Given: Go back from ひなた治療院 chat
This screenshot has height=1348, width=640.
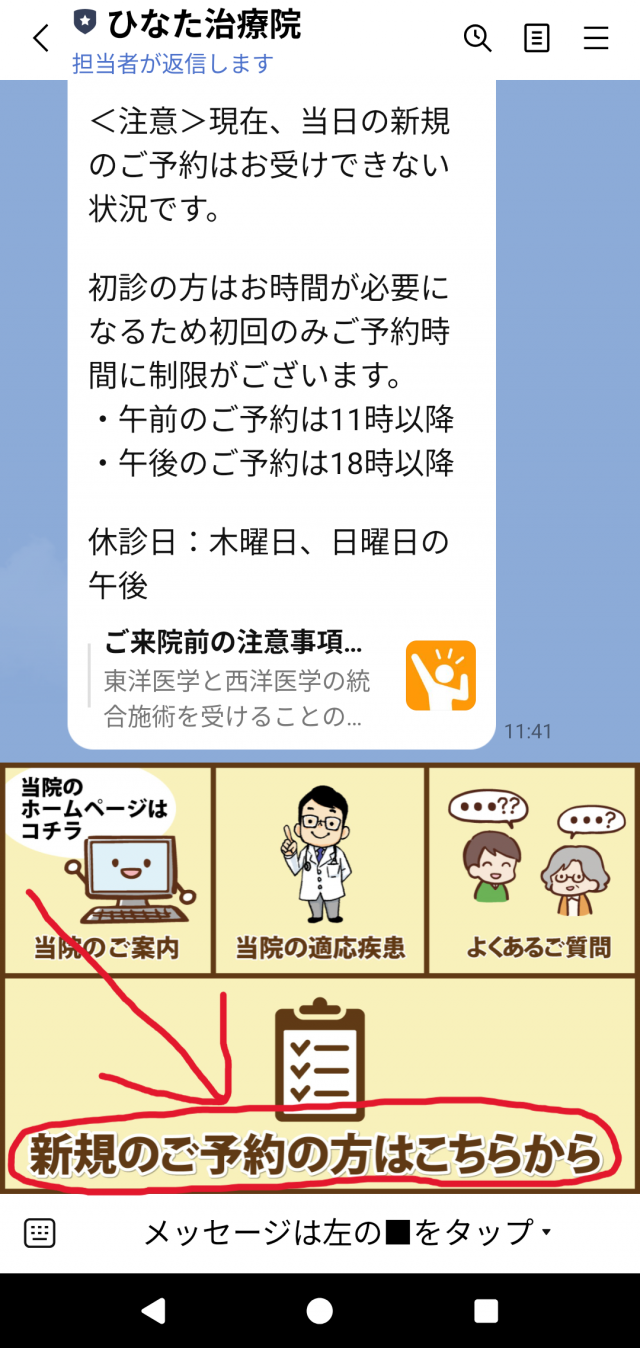Looking at the screenshot, I should point(40,39).
